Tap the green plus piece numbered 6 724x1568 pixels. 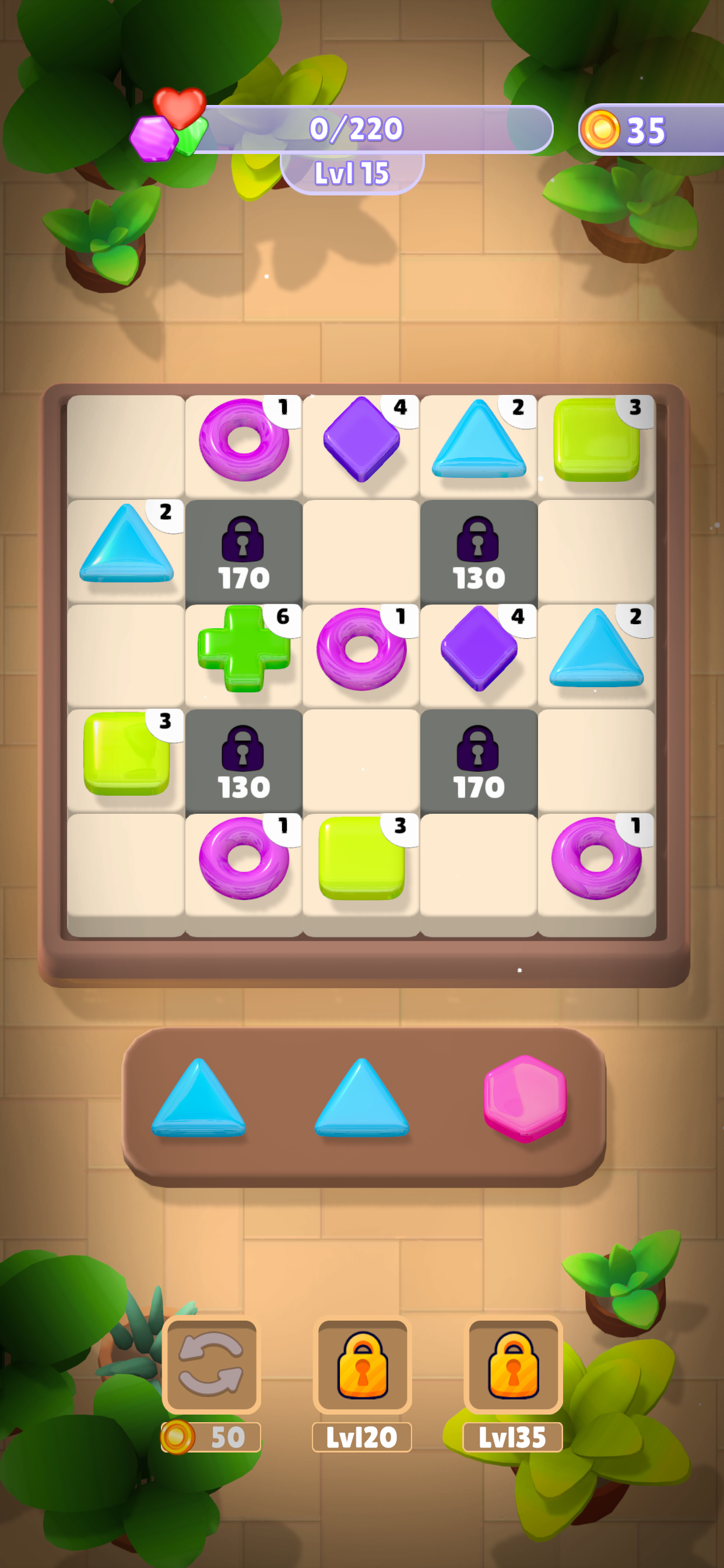click(243, 649)
